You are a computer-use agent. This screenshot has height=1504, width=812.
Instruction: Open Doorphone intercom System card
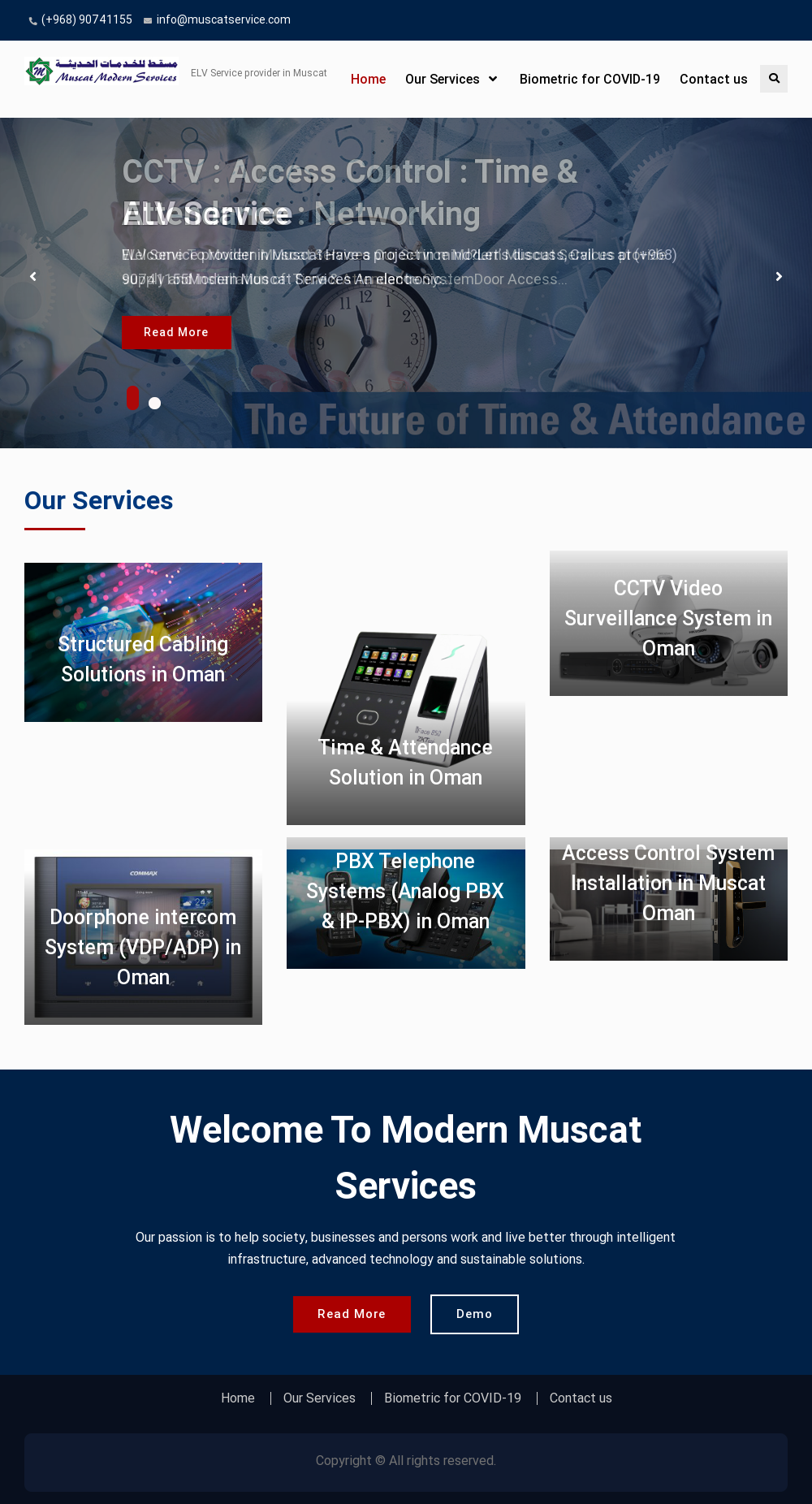(143, 947)
